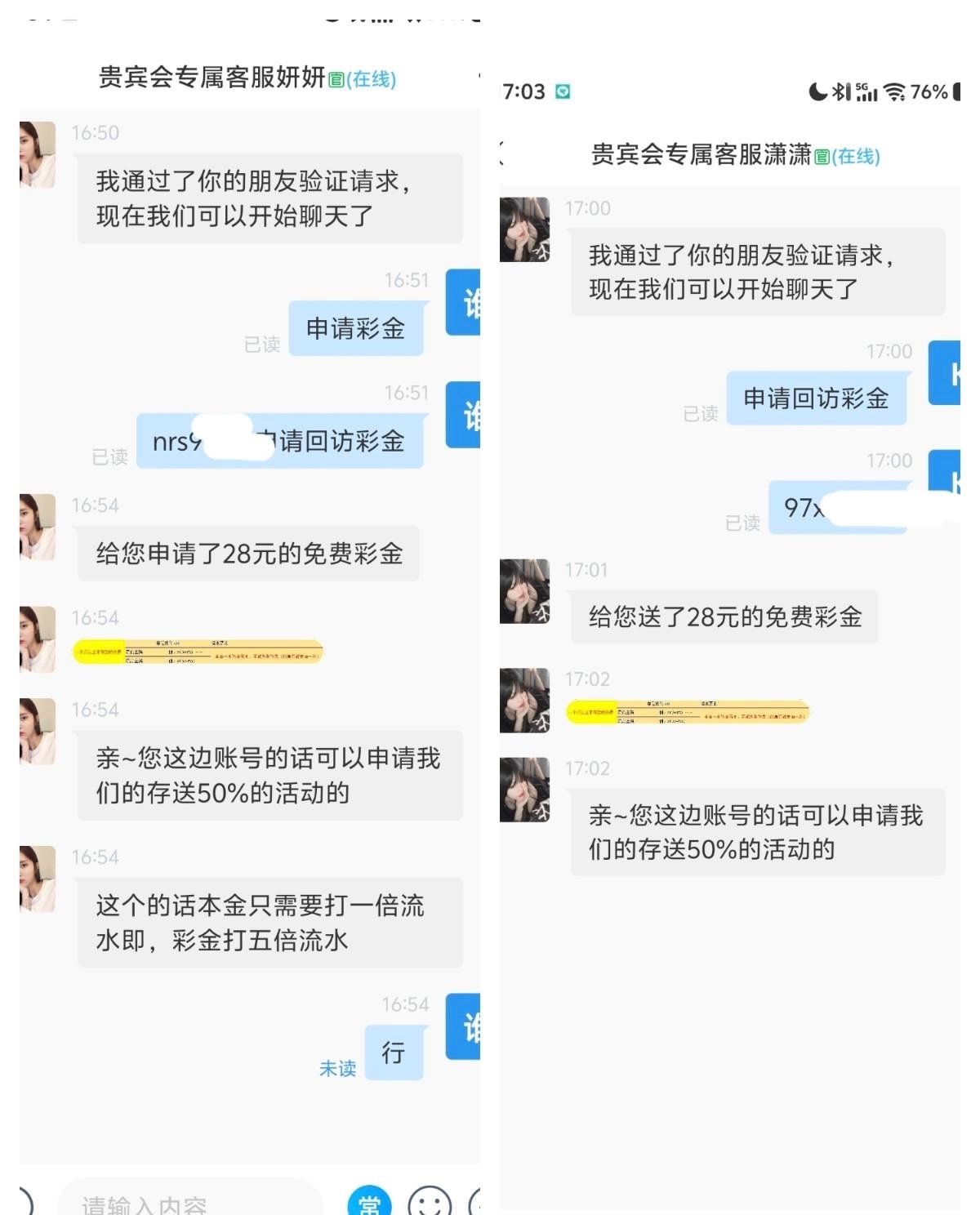
Task: Tap the 76% battery indicator
Action: click(931, 92)
